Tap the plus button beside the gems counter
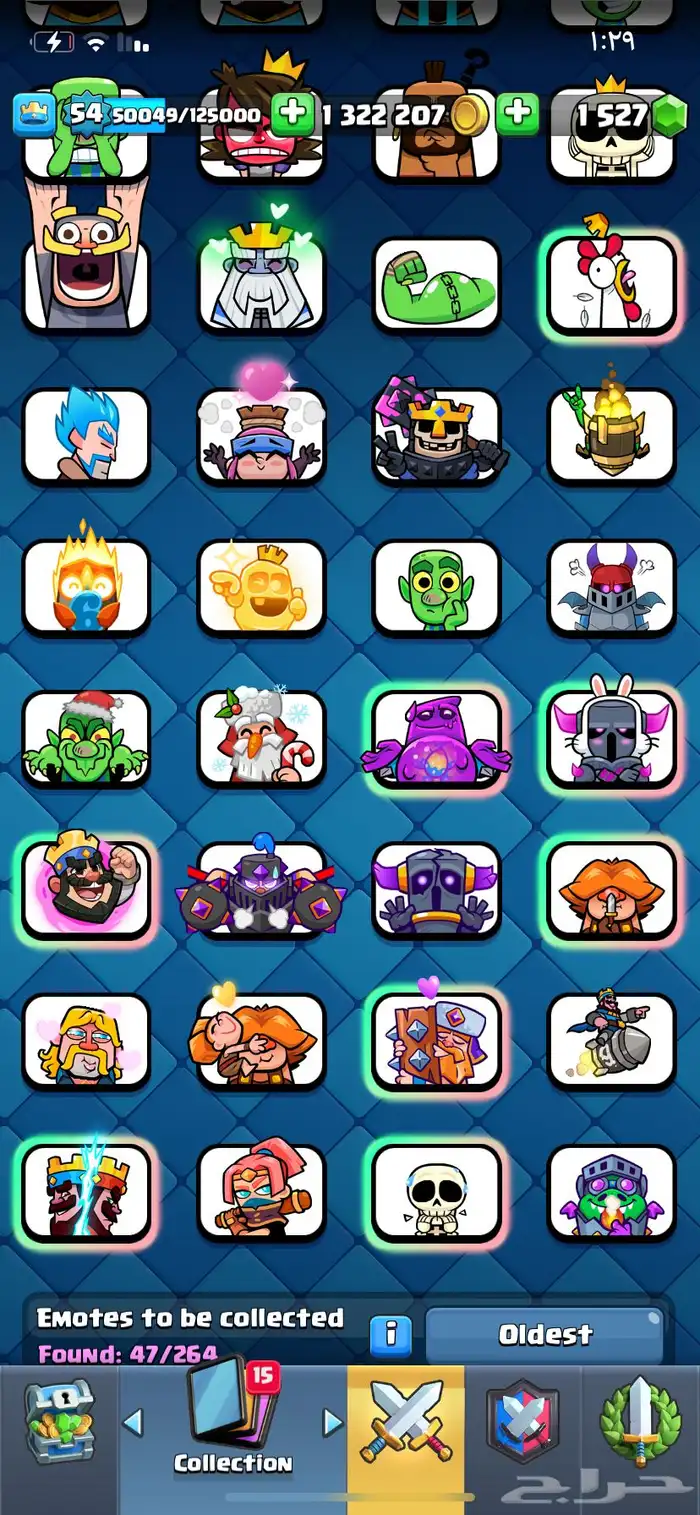Screen dimensions: 700x1515 coord(518,114)
